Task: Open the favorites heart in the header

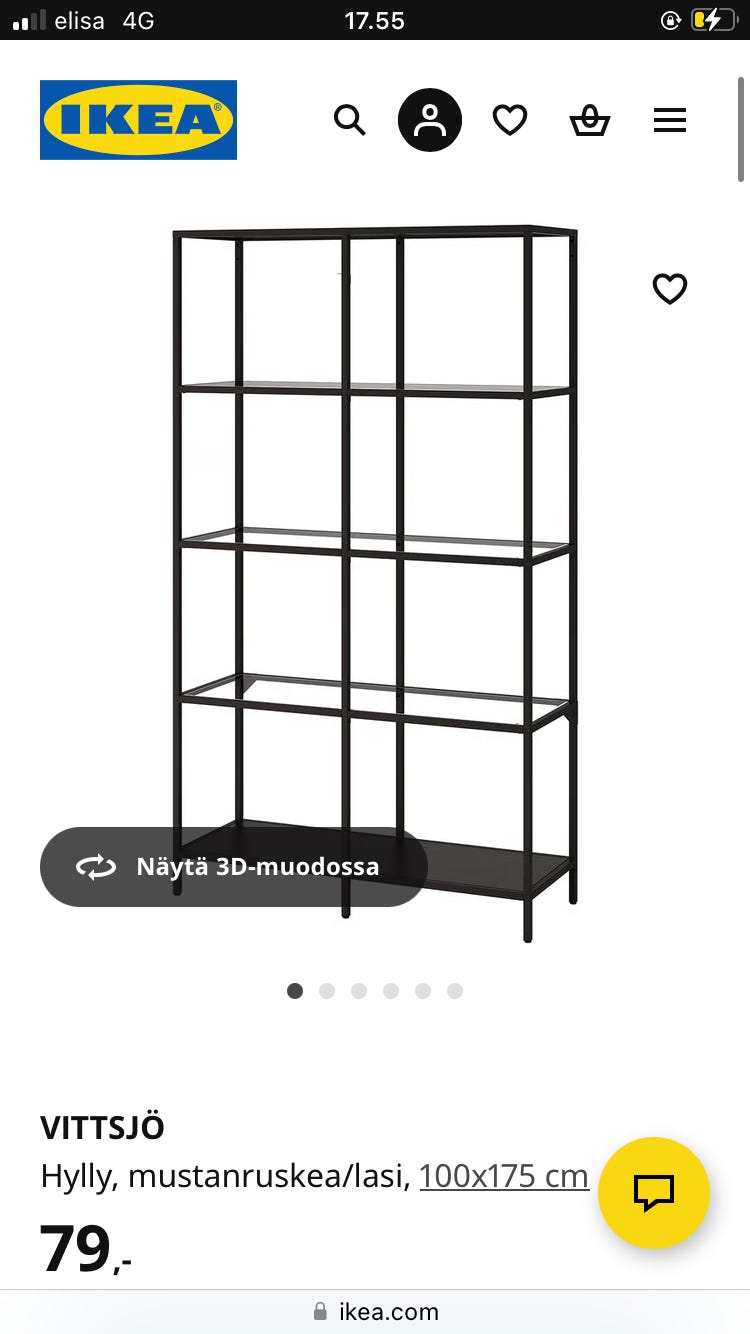Action: [x=510, y=121]
